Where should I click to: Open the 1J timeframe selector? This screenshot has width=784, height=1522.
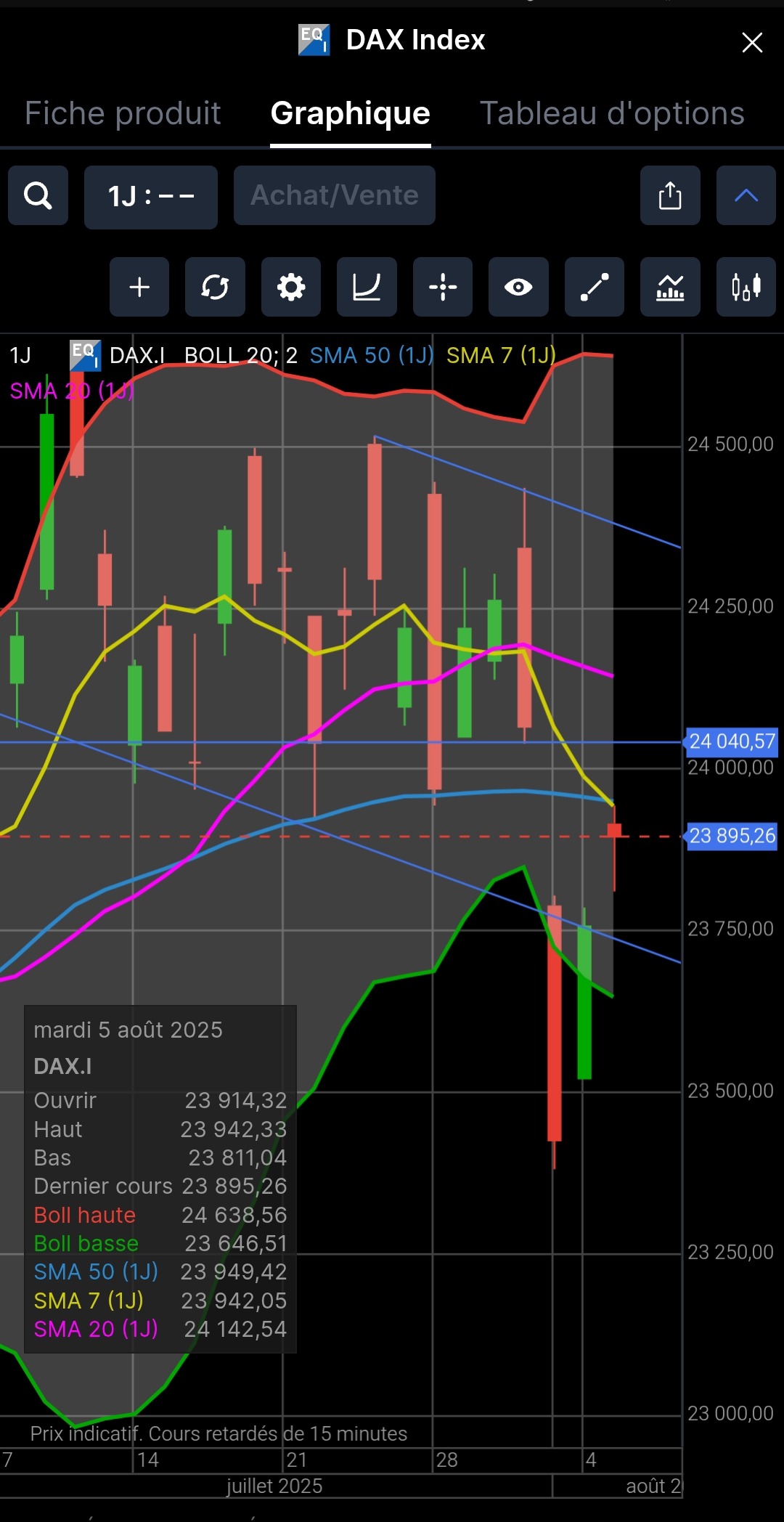coord(151,196)
